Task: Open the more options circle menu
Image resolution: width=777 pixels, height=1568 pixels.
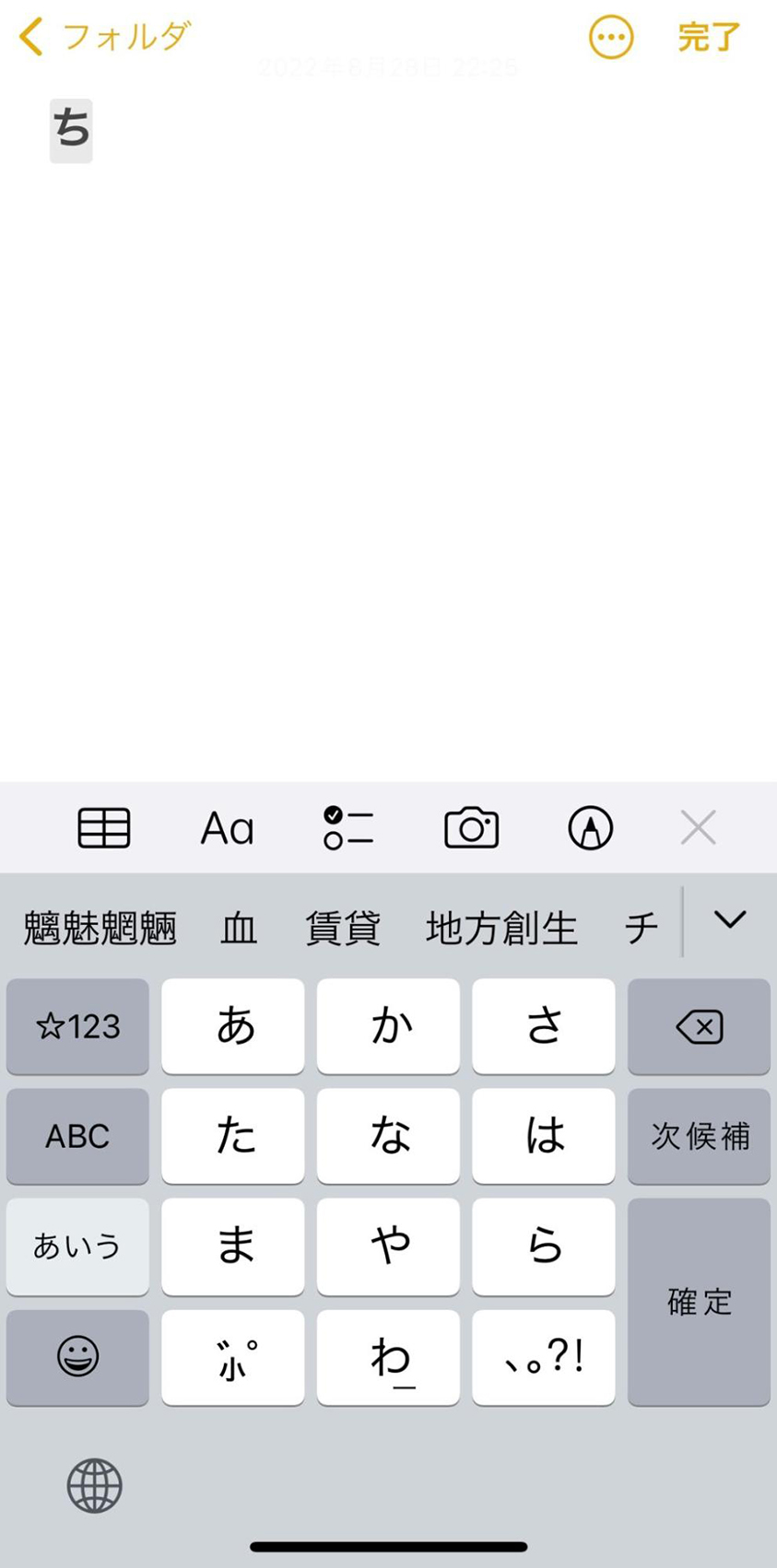Action: [x=610, y=38]
